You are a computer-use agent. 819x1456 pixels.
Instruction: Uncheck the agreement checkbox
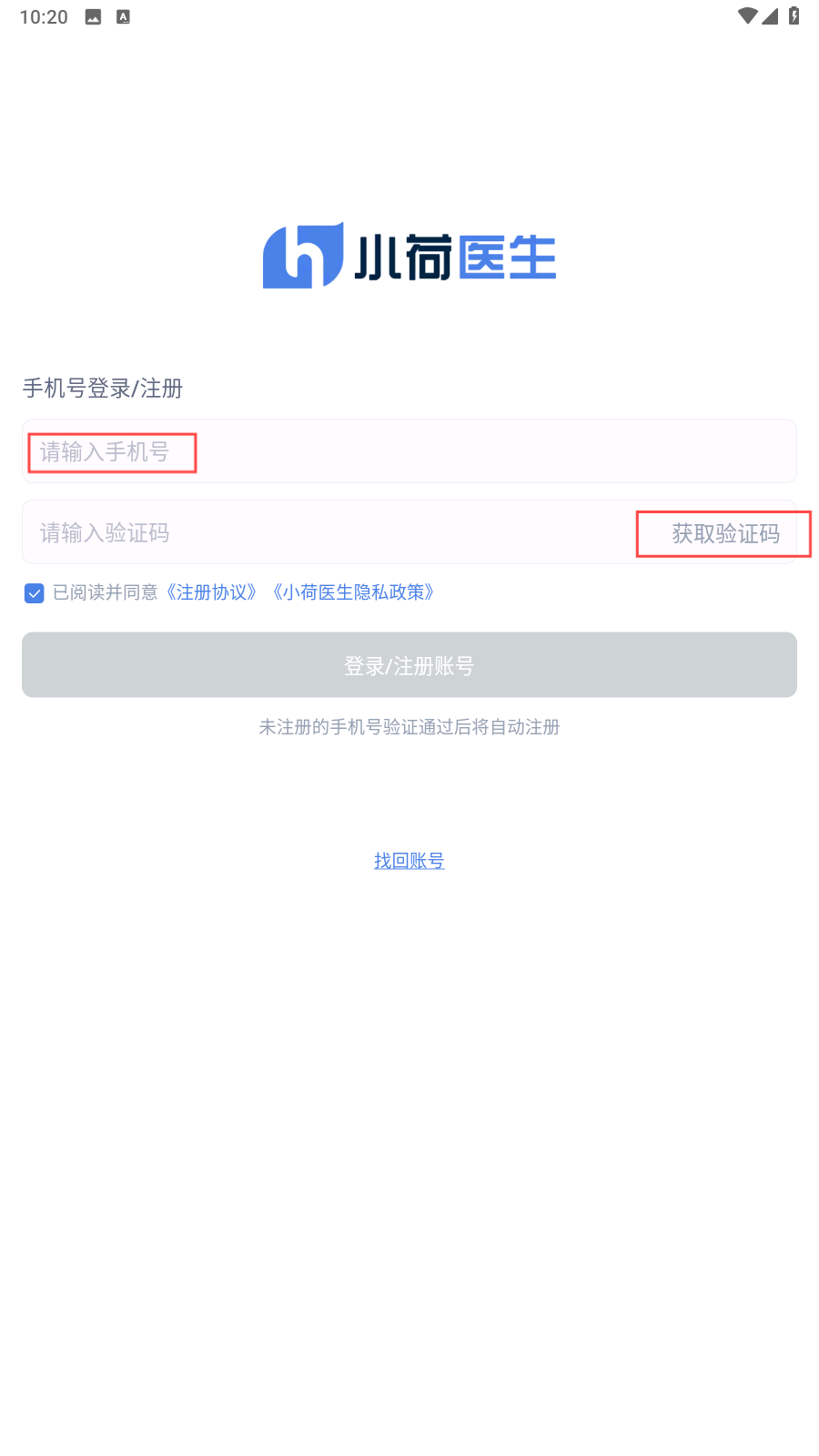(x=34, y=593)
